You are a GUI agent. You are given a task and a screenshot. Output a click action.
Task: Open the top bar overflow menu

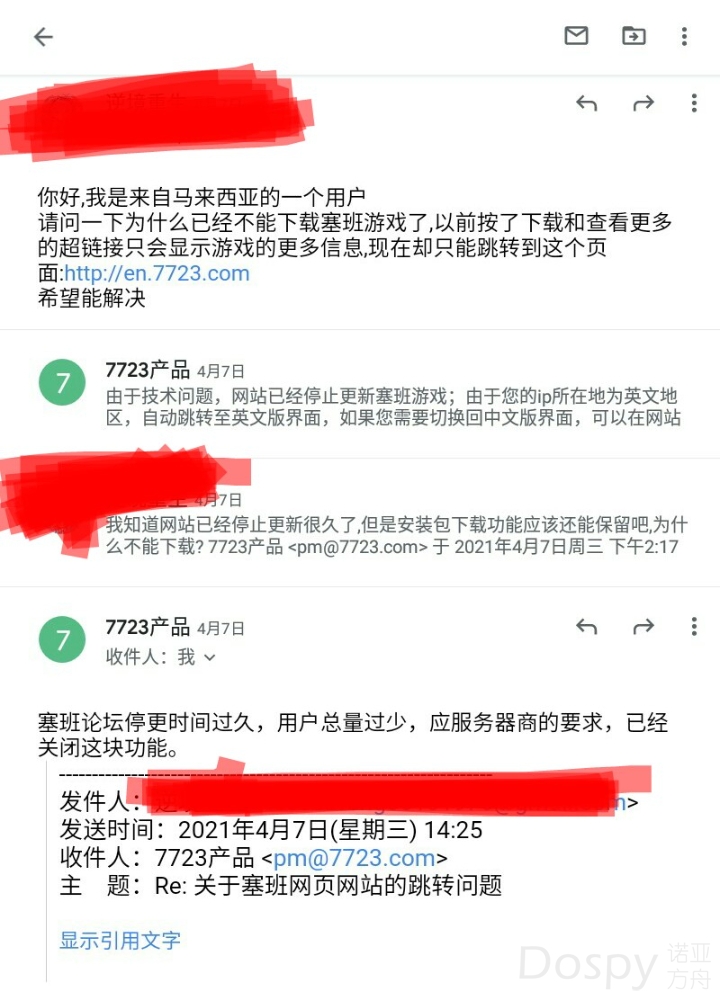tap(685, 37)
